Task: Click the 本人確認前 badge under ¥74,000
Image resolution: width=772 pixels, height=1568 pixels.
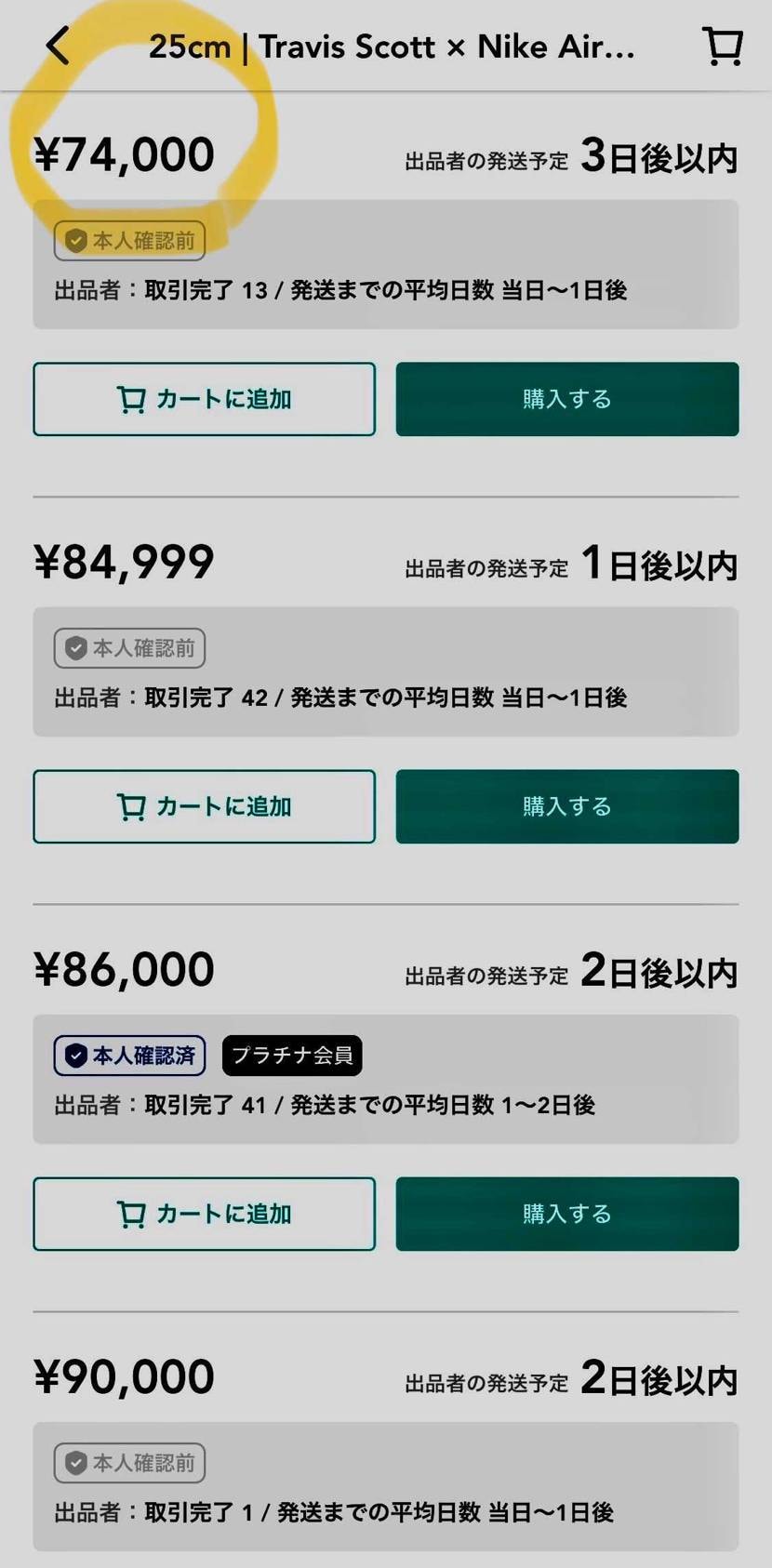Action: point(129,241)
